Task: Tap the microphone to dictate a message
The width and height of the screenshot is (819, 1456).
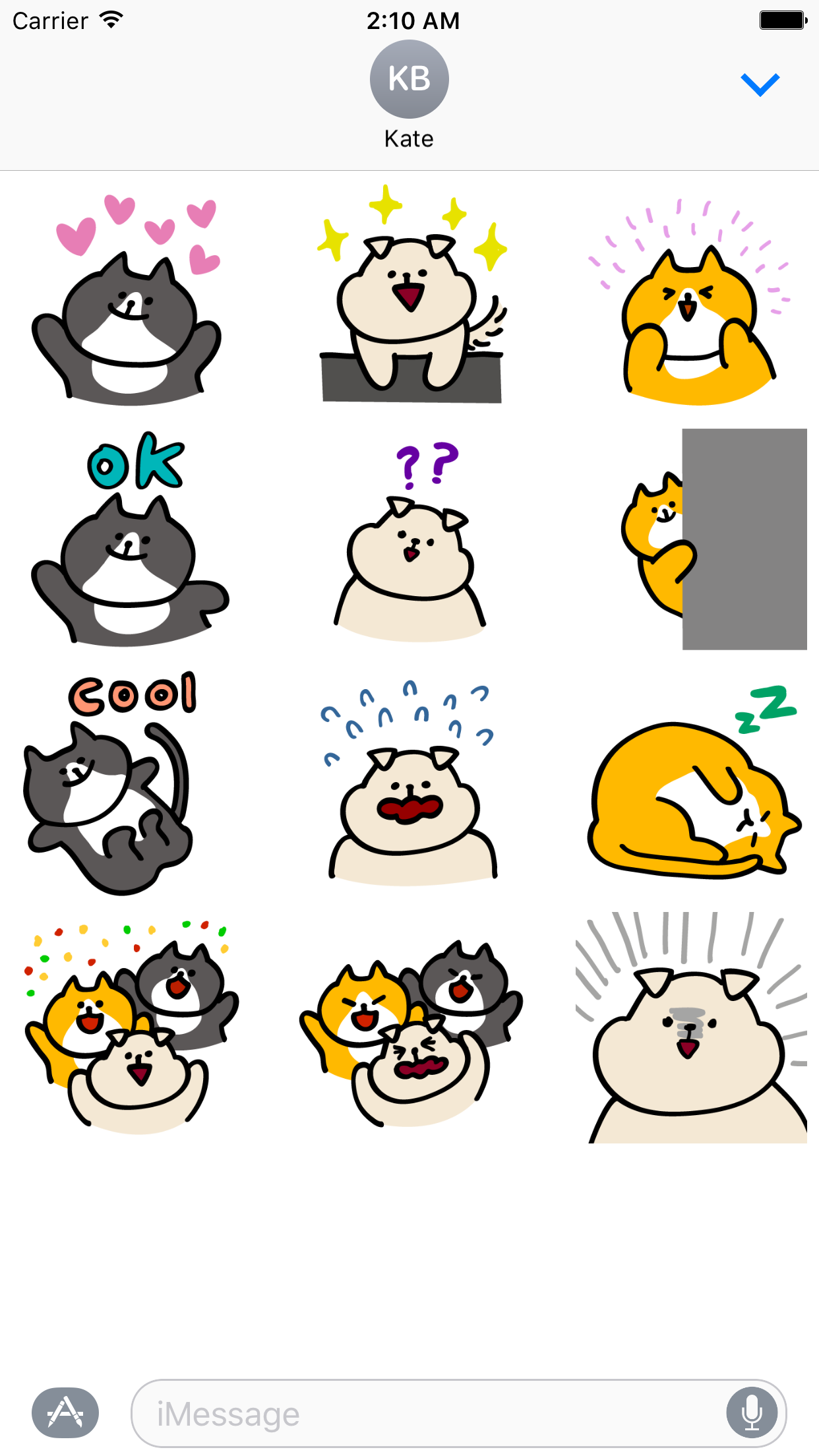Action: tap(752, 1413)
